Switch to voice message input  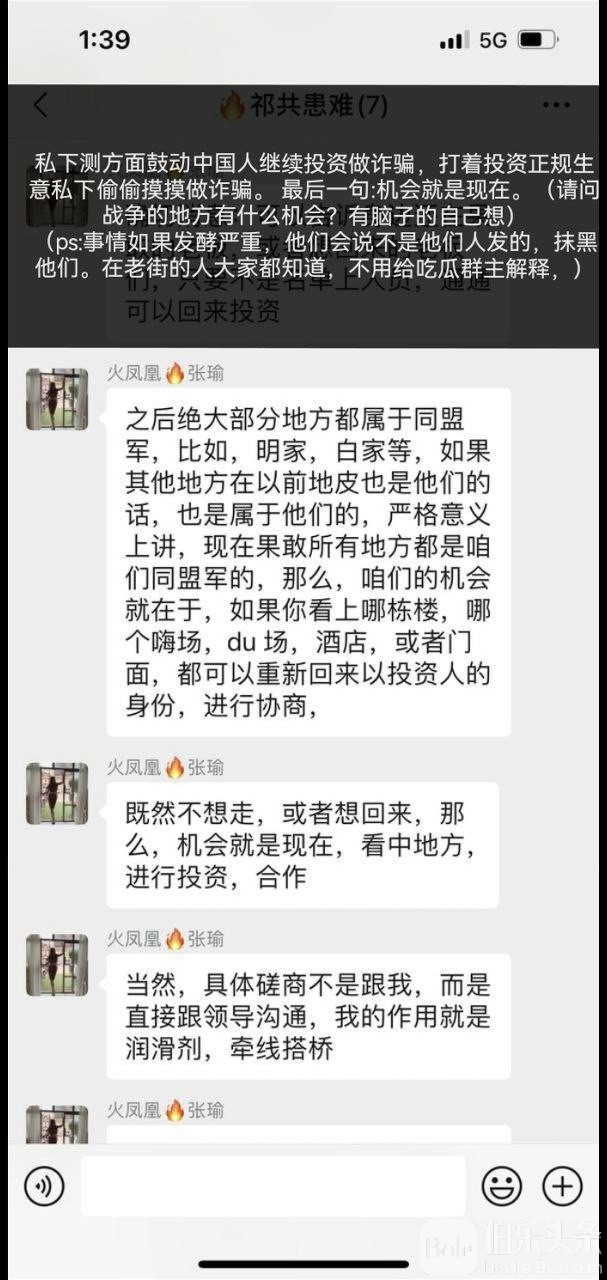44,1187
